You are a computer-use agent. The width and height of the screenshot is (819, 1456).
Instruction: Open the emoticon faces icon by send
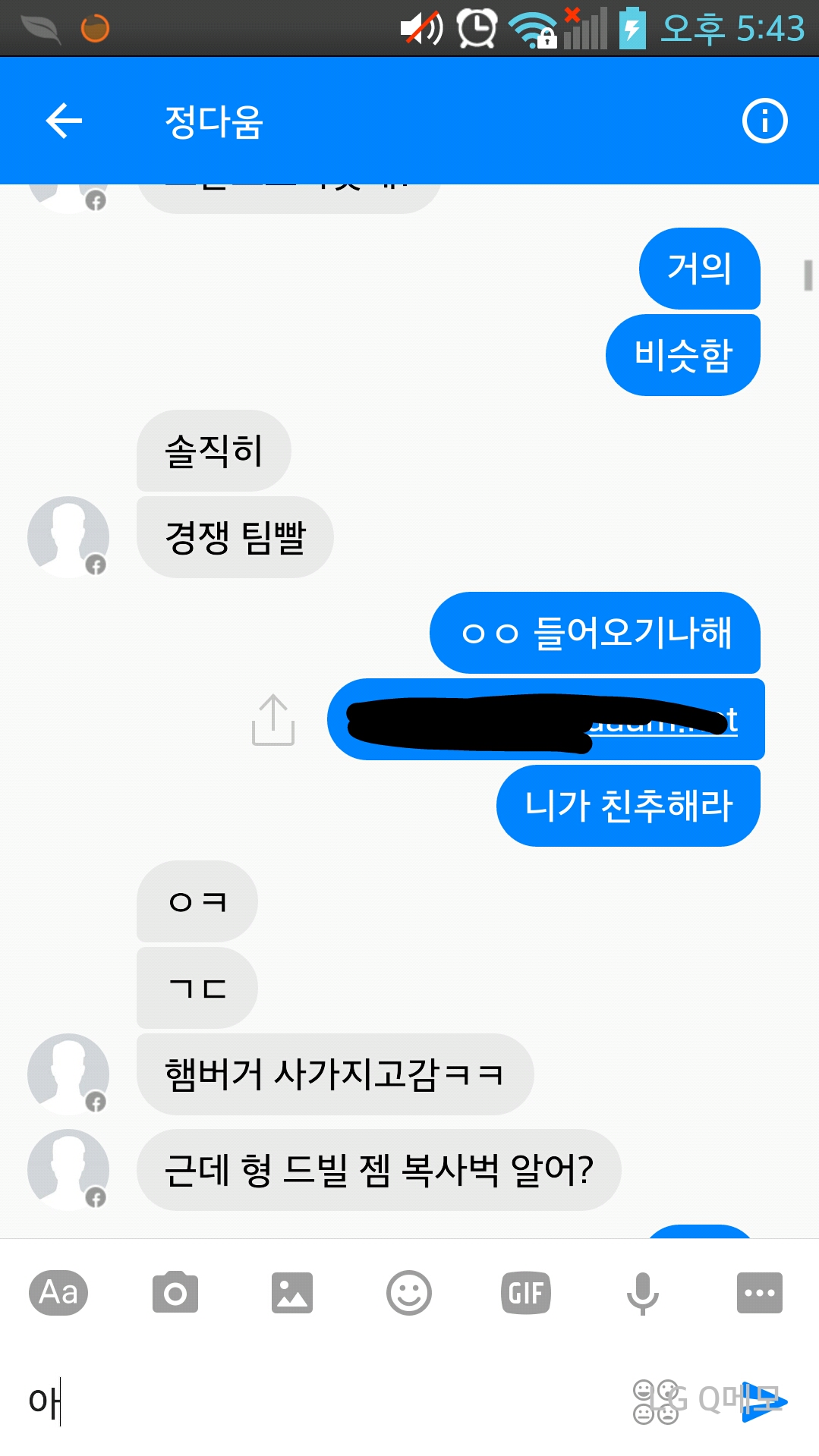(656, 1401)
